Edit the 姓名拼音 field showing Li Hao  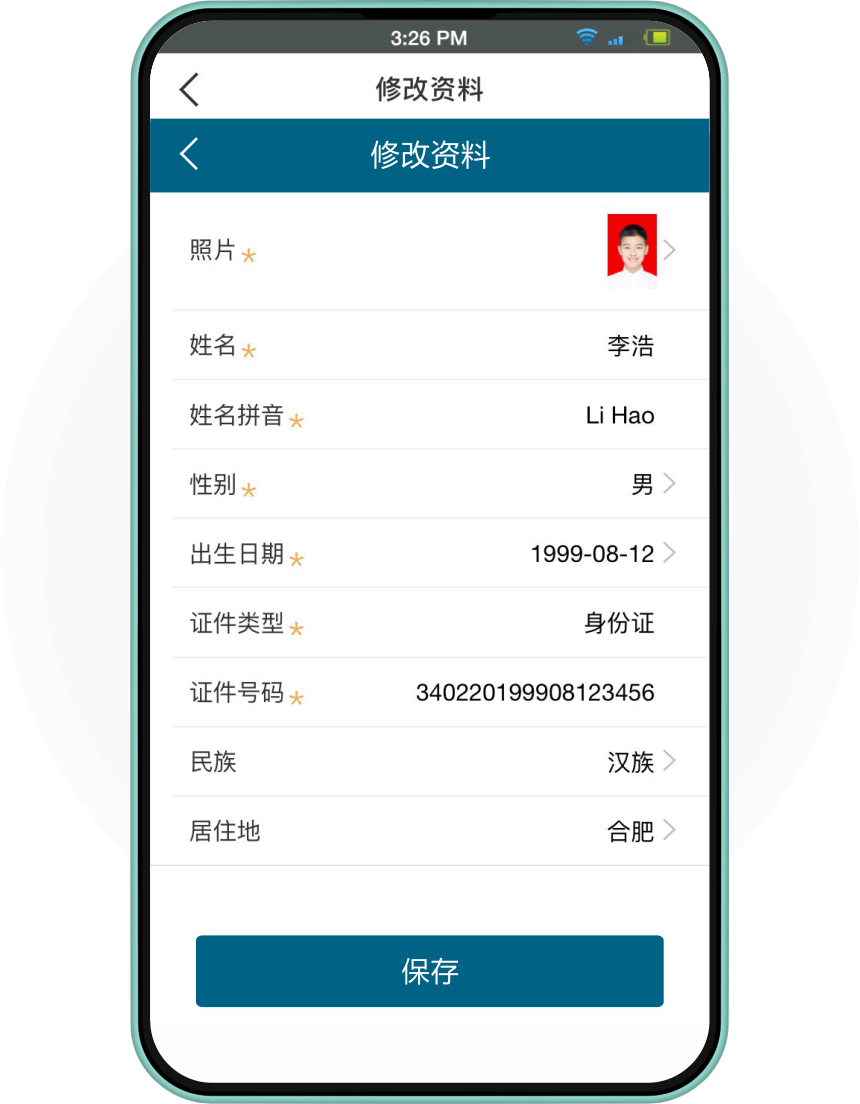point(620,416)
